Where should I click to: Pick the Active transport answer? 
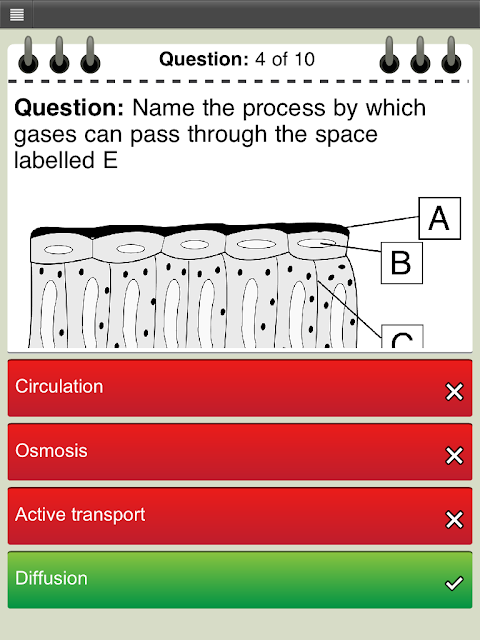240,516
